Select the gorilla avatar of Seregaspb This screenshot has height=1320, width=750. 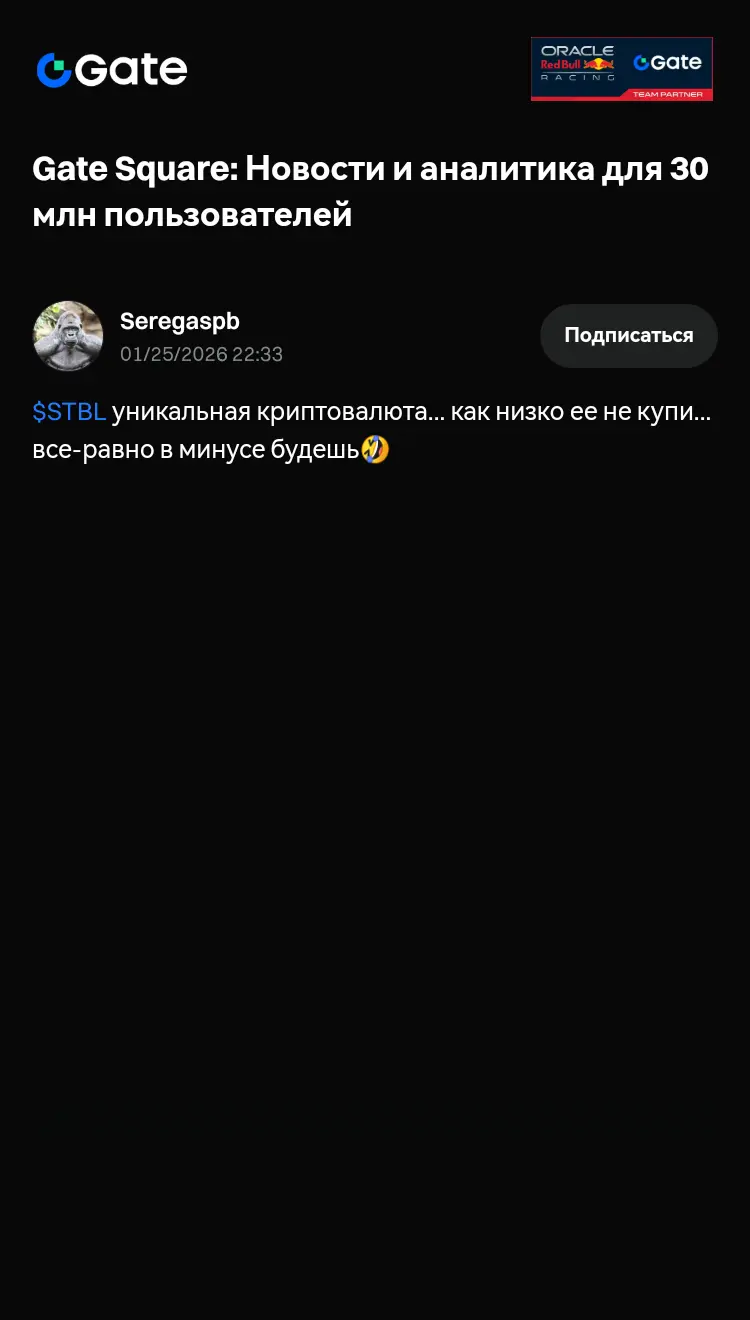point(68,336)
